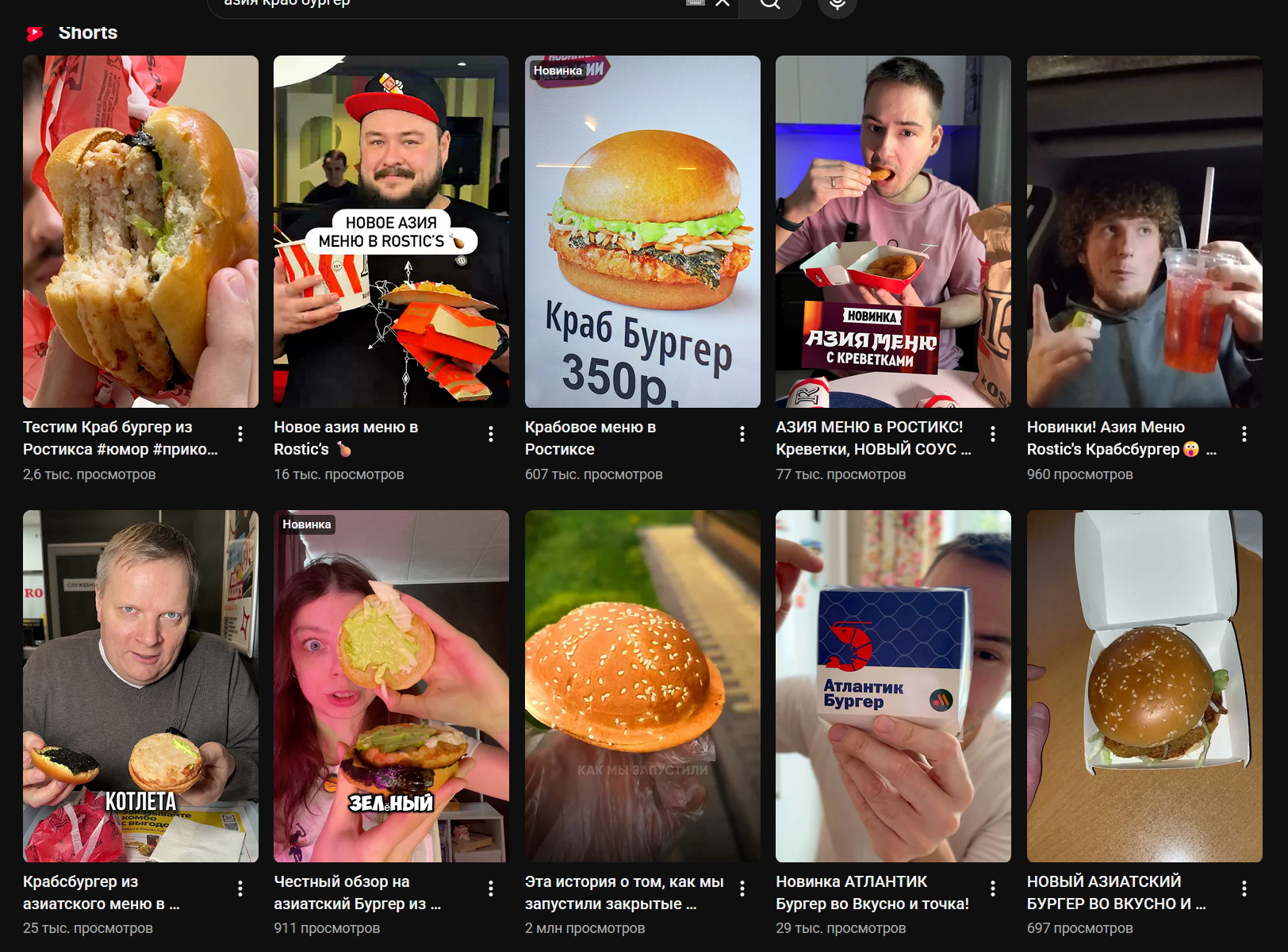The height and width of the screenshot is (952, 1288).
Task: Open three-dot menu for 'Новинка АТЛАНТИК Бургер'
Action: (993, 889)
